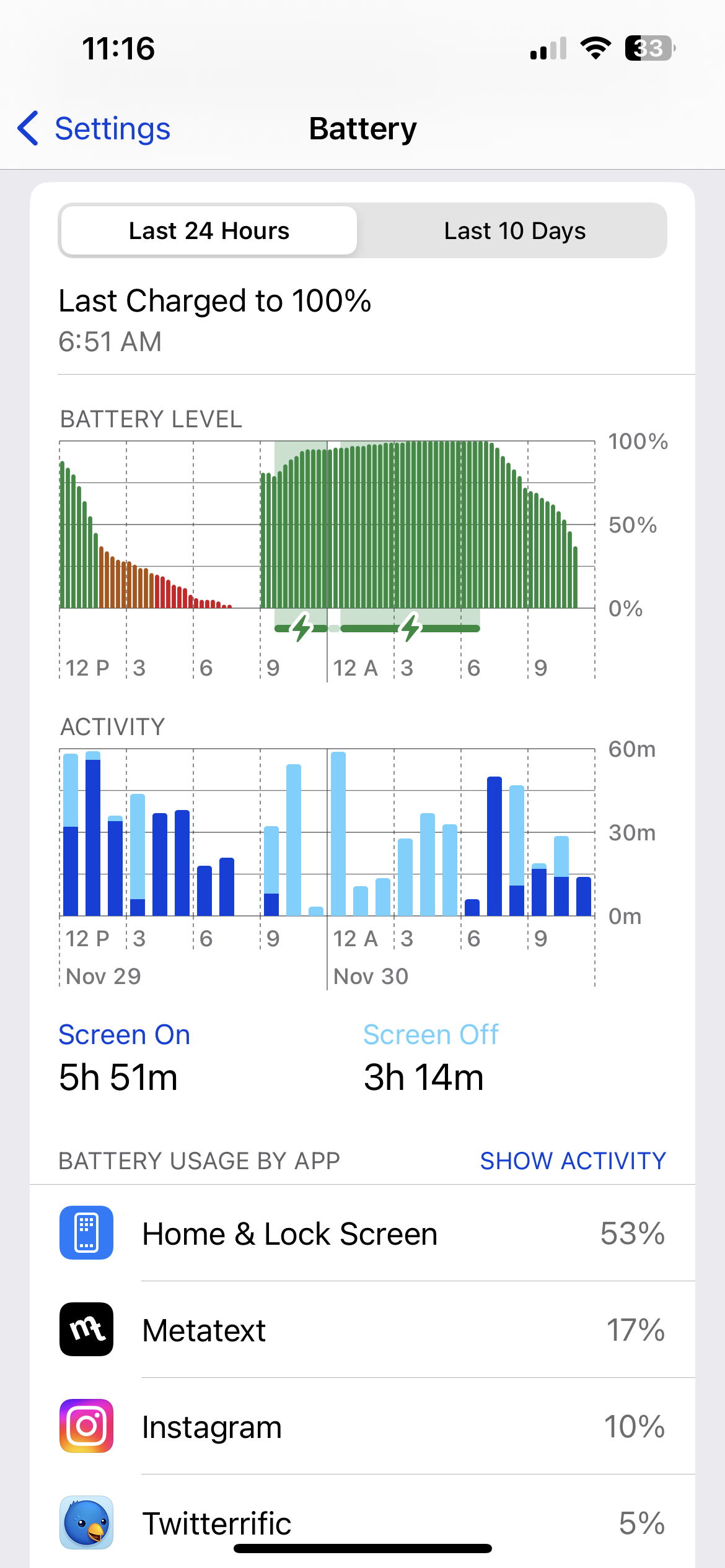The height and width of the screenshot is (1568, 725).
Task: Select Instagram battery usage row
Action: coord(362,1427)
